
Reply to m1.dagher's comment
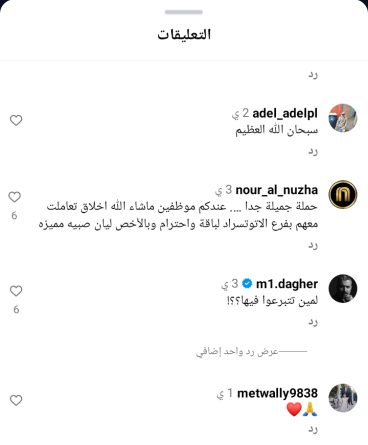(x=313, y=322)
